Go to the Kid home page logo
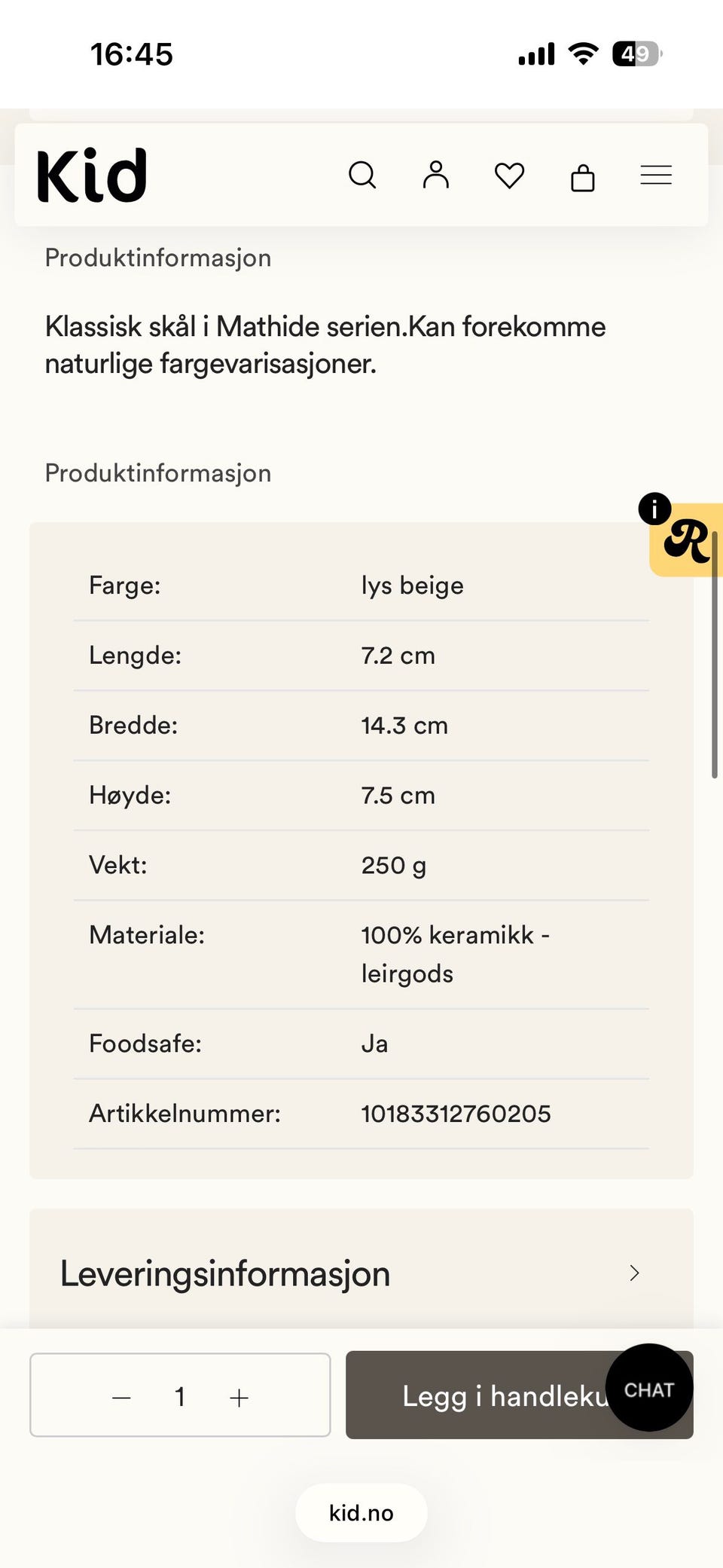This screenshot has height=1568, width=723. (x=92, y=176)
